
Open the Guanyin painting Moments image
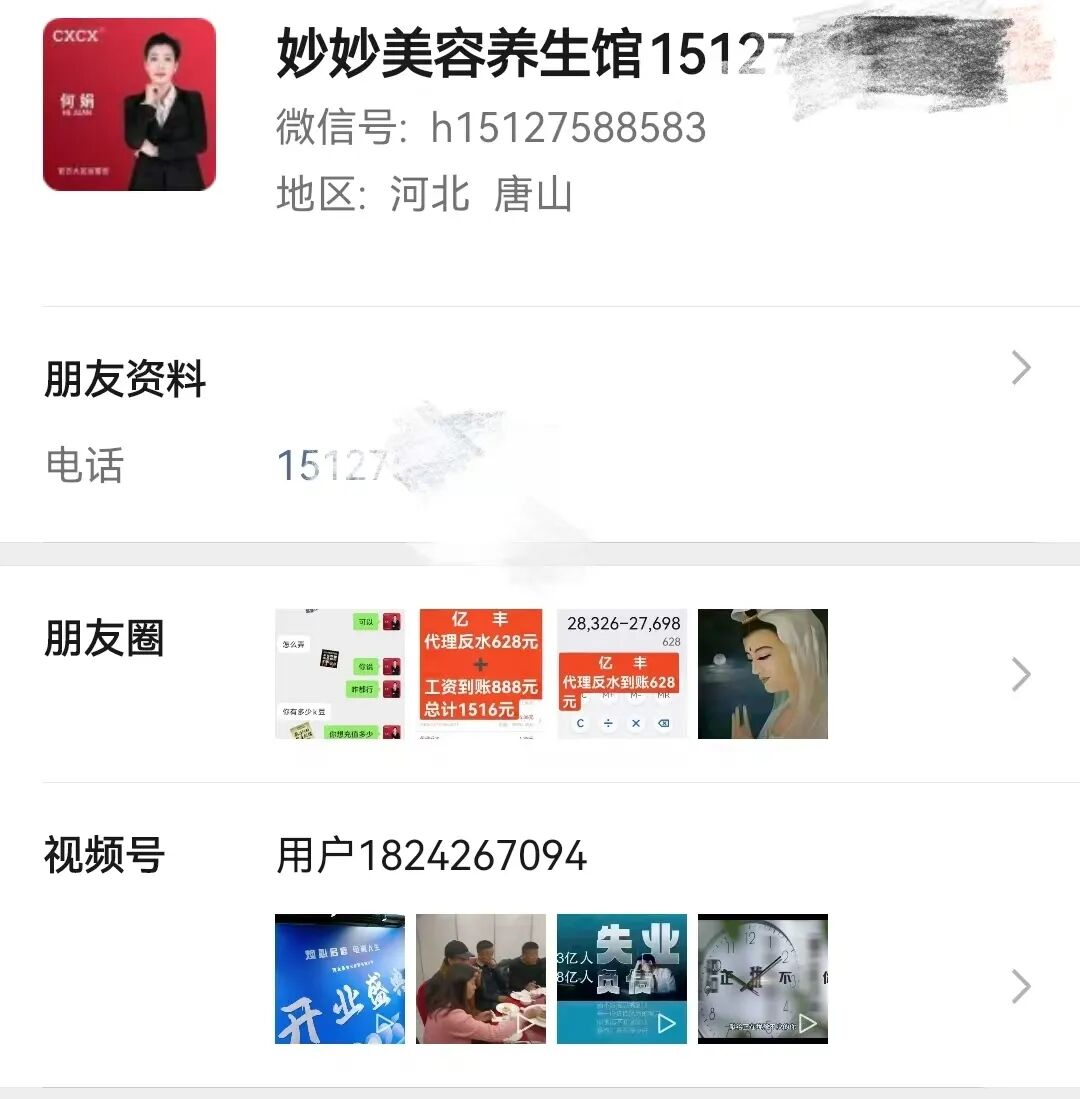pyautogui.click(x=762, y=673)
